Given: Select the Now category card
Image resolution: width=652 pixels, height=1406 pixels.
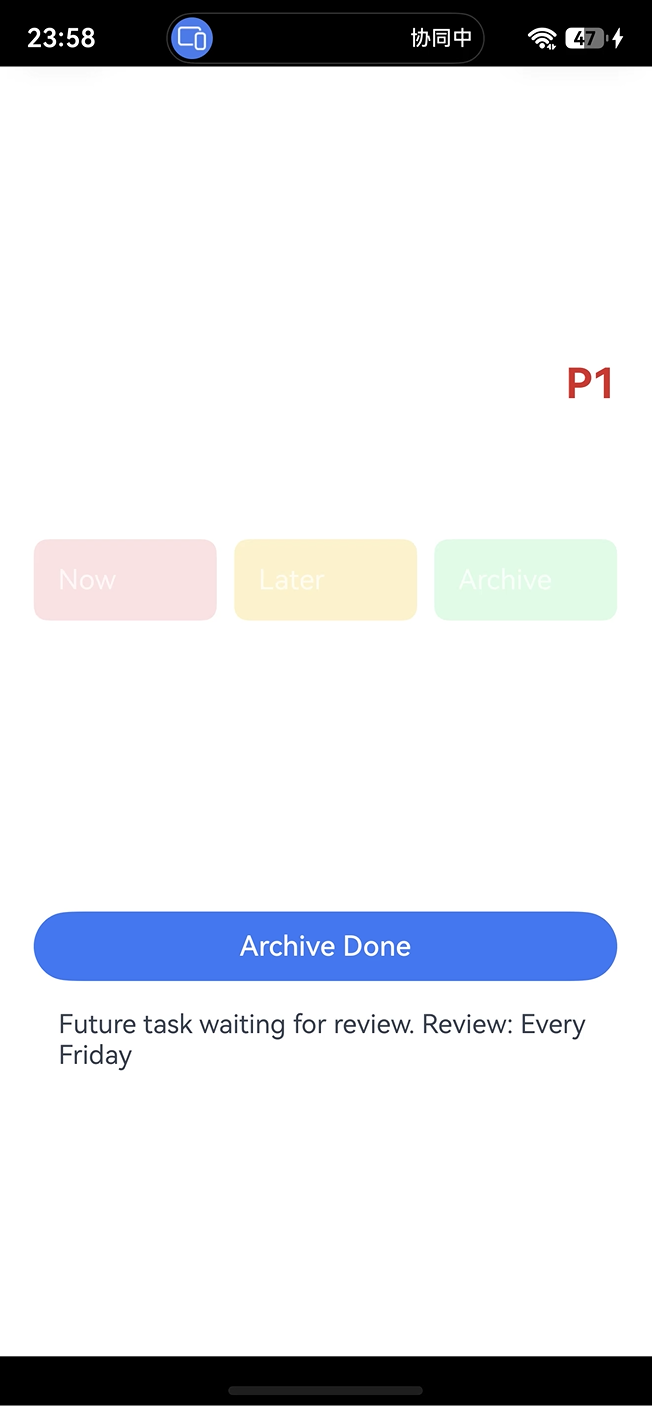Looking at the screenshot, I should click(125, 580).
